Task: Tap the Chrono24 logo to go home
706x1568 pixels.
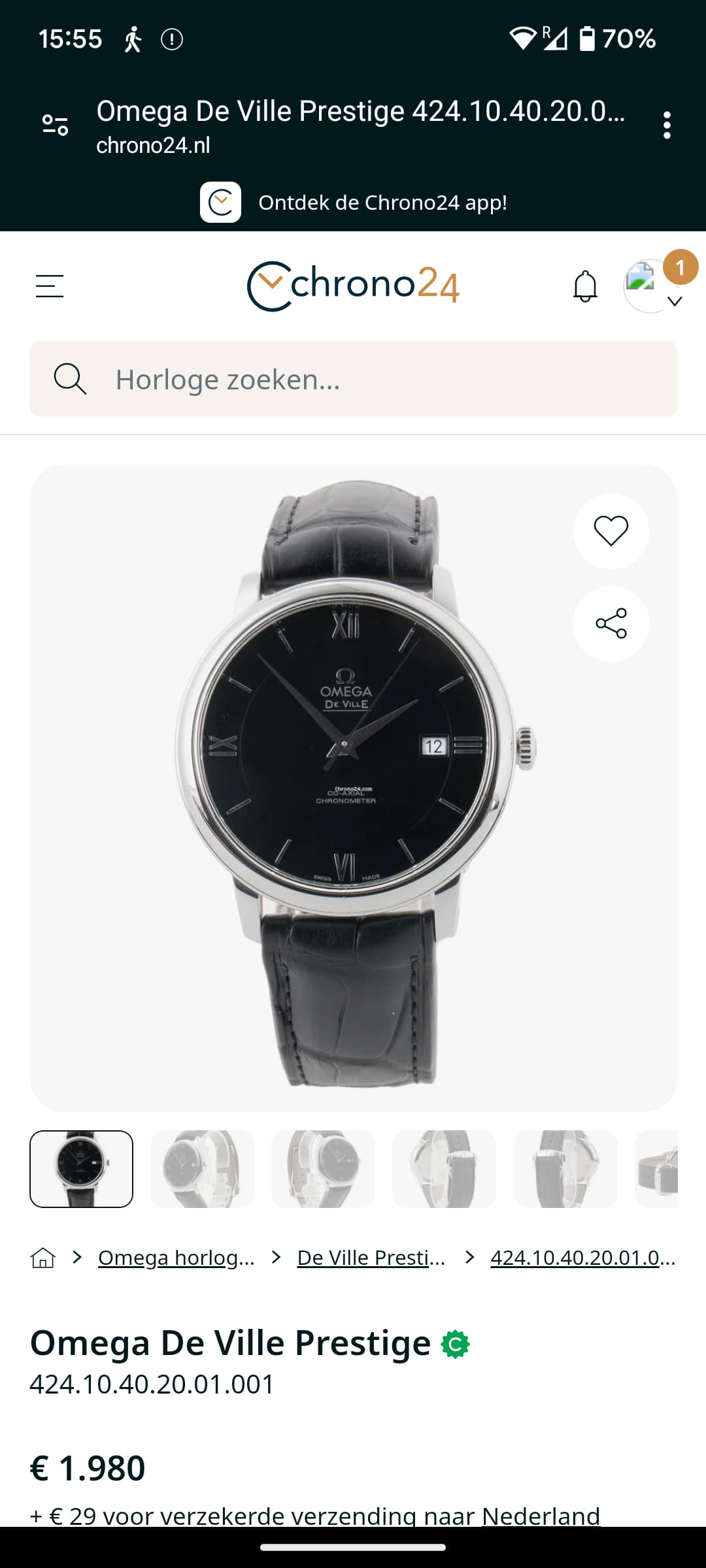Action: point(353,286)
